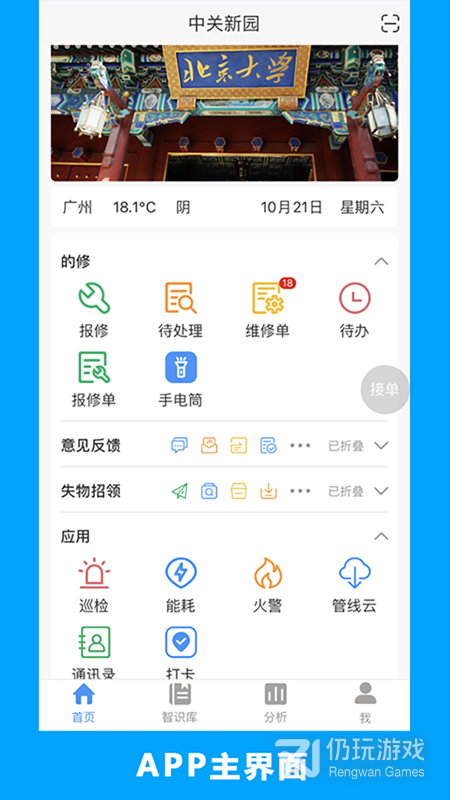
Task: Open 火警 fire alarm
Action: point(268,585)
